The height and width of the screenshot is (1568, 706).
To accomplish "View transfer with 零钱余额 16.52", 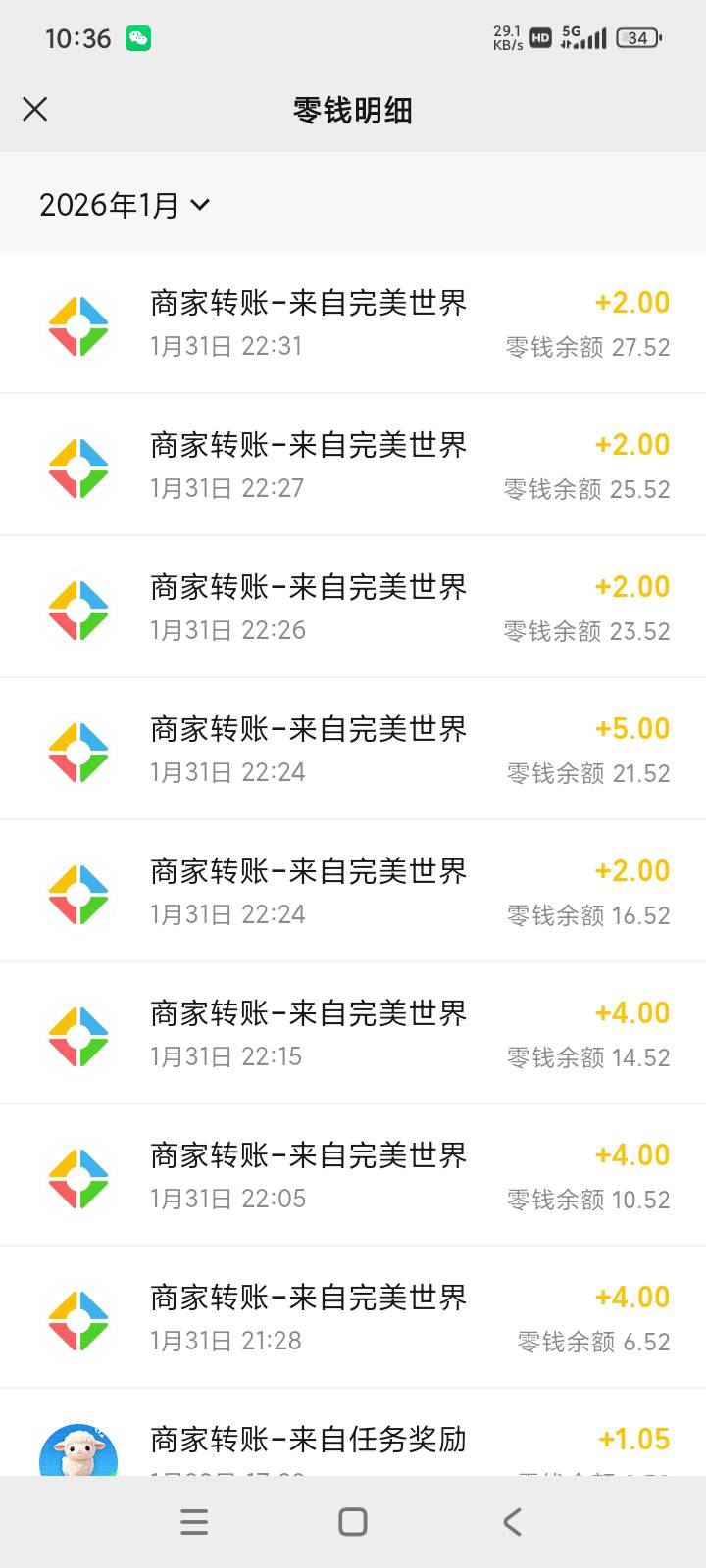I will coord(353,892).
